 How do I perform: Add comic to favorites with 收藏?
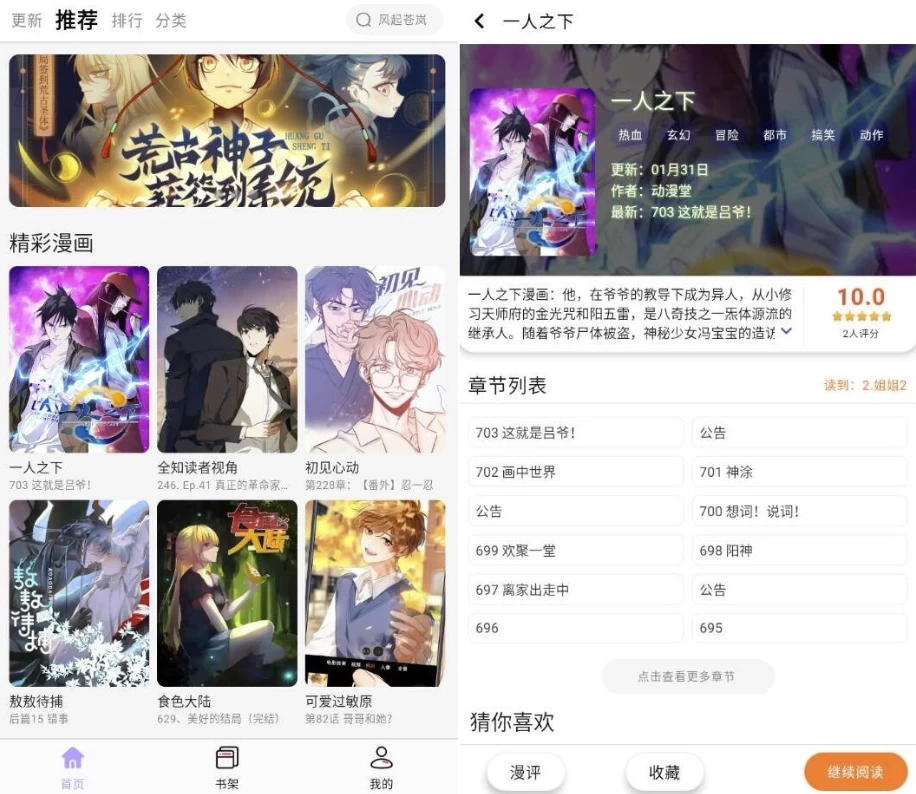click(x=664, y=772)
